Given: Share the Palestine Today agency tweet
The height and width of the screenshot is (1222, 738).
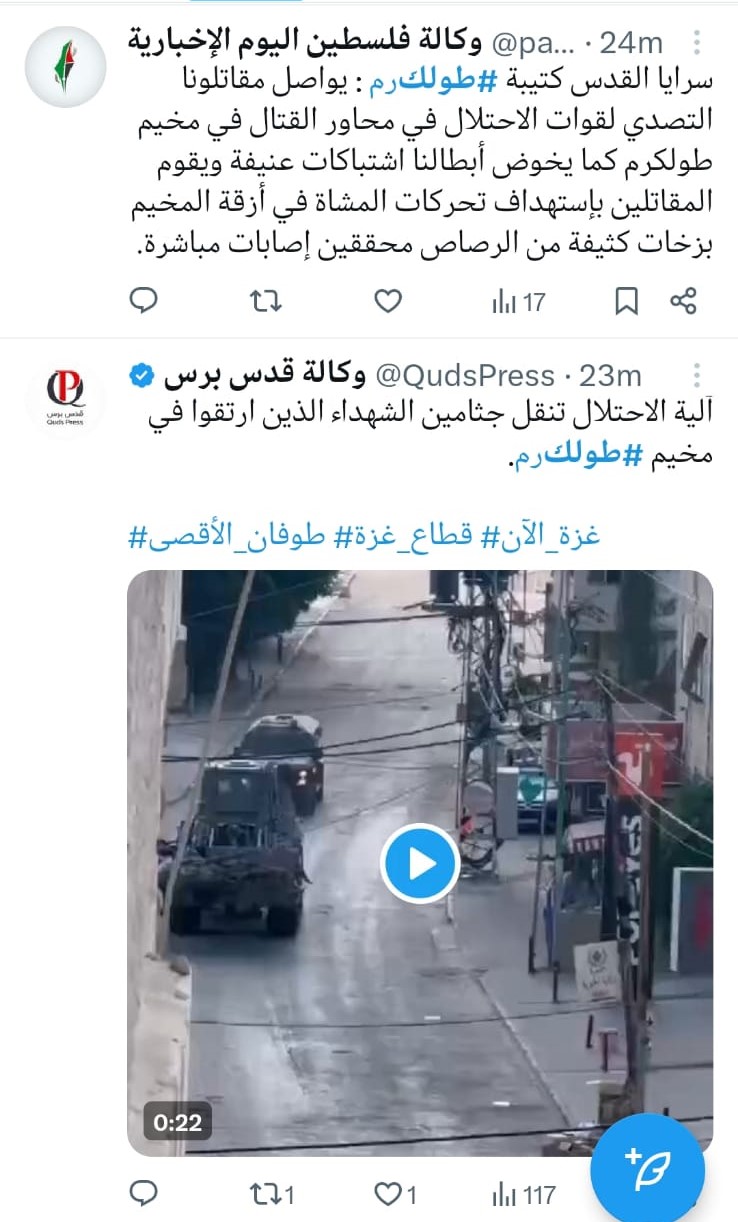Looking at the screenshot, I should point(684,300).
